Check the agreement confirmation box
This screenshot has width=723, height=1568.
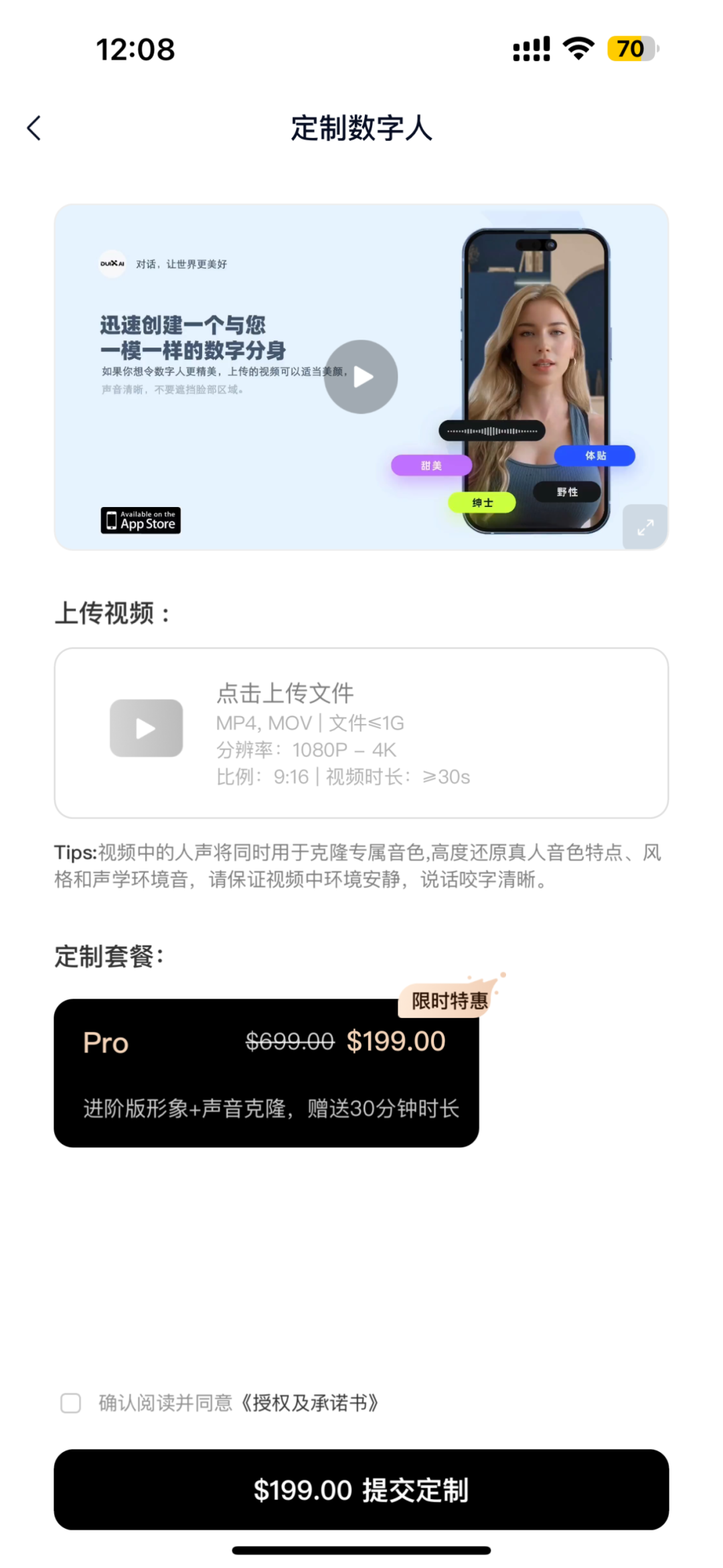point(71,1403)
